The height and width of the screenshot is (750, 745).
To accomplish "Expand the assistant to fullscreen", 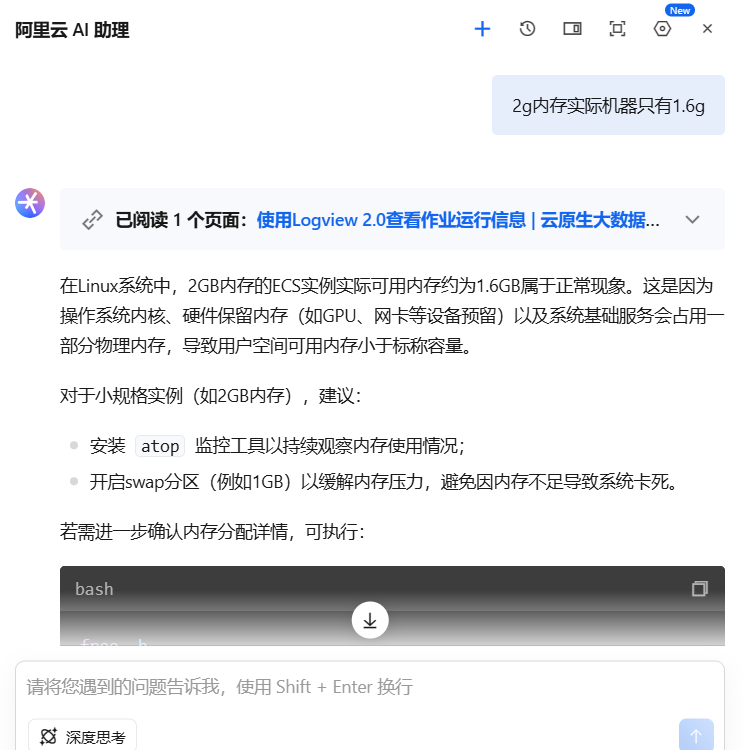I will 617,29.
